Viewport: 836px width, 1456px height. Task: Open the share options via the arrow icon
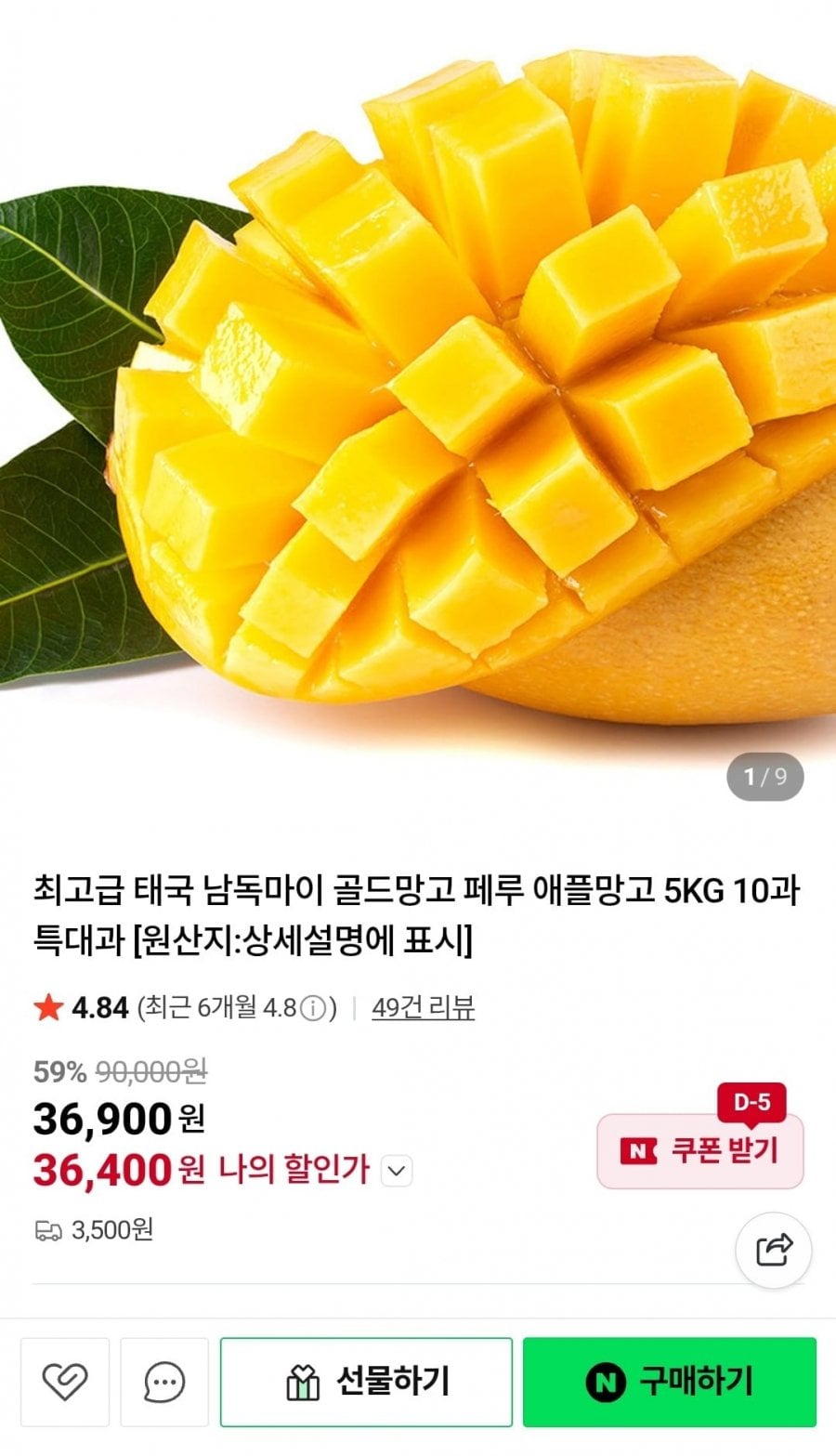[774, 1251]
